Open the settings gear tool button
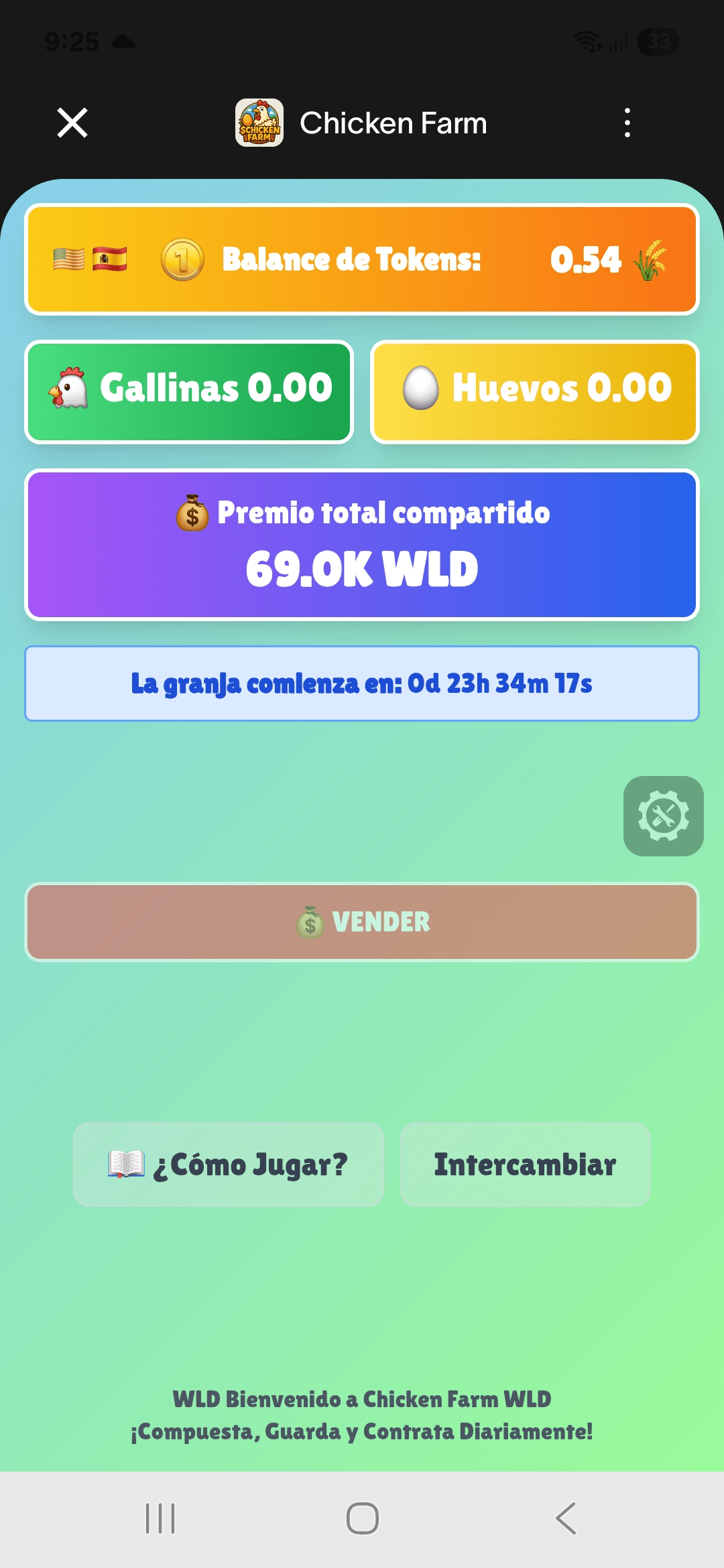 [663, 816]
